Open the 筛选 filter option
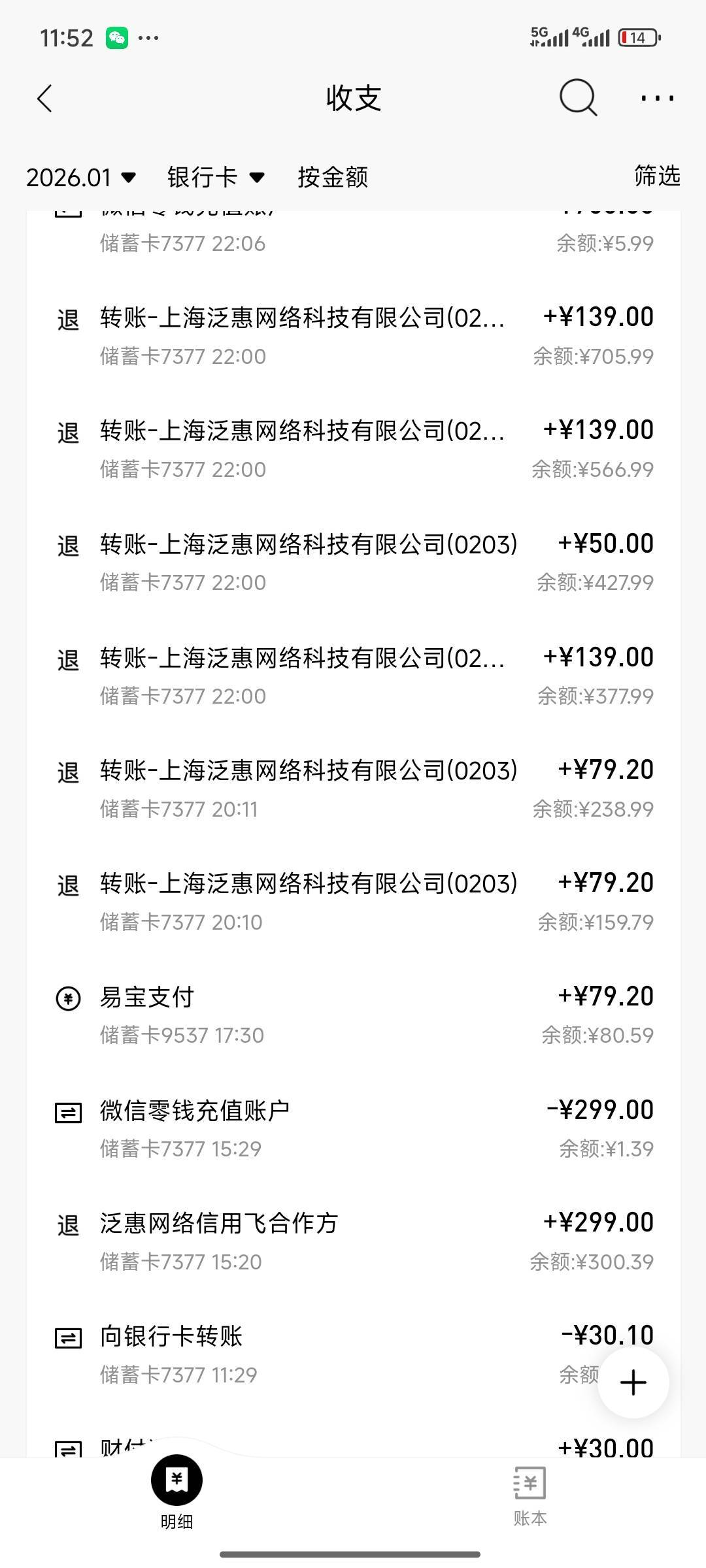Screen dimensions: 706x1568 (657, 176)
